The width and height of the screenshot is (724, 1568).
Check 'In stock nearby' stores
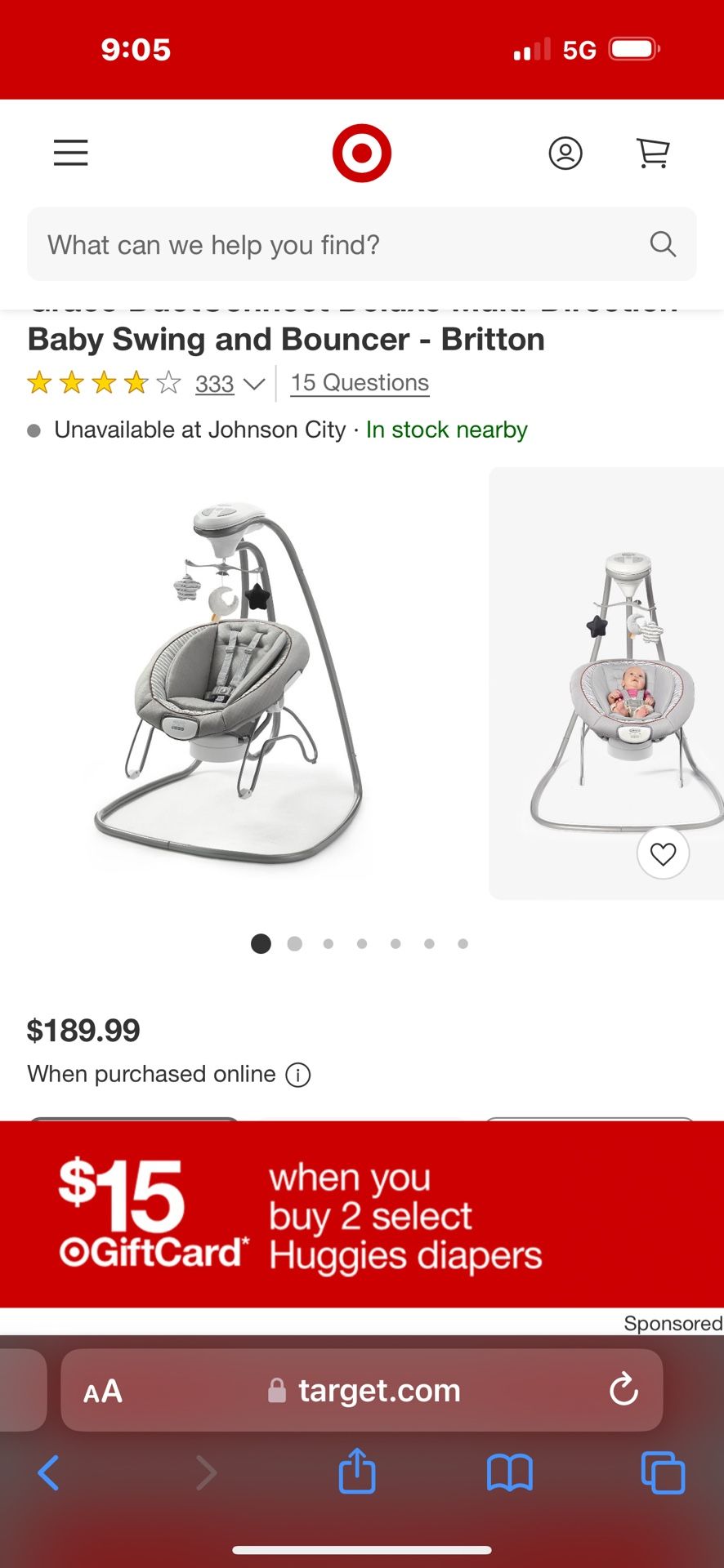[x=446, y=430]
